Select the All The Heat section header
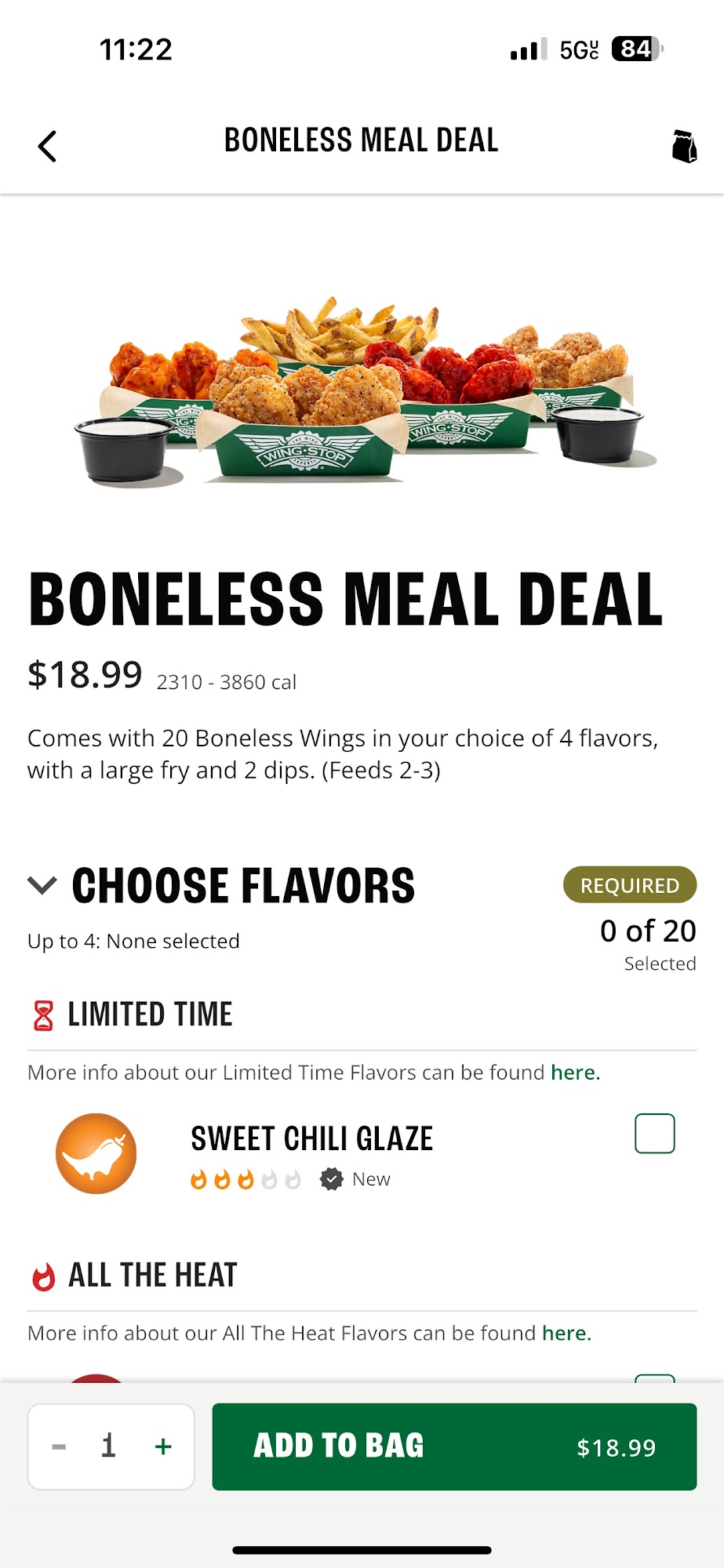The image size is (724, 1568). click(152, 1274)
